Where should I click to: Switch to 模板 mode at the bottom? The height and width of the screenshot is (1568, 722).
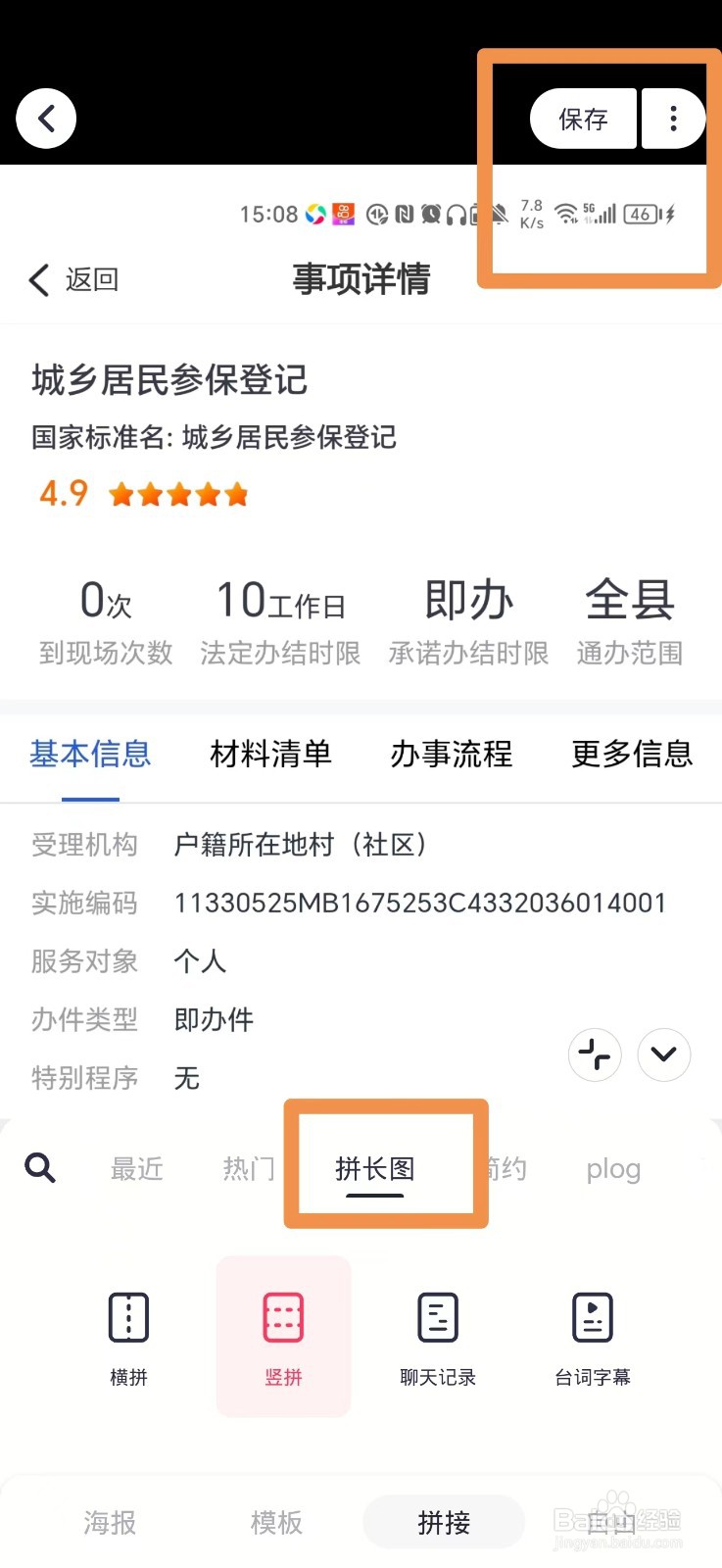tap(275, 1522)
